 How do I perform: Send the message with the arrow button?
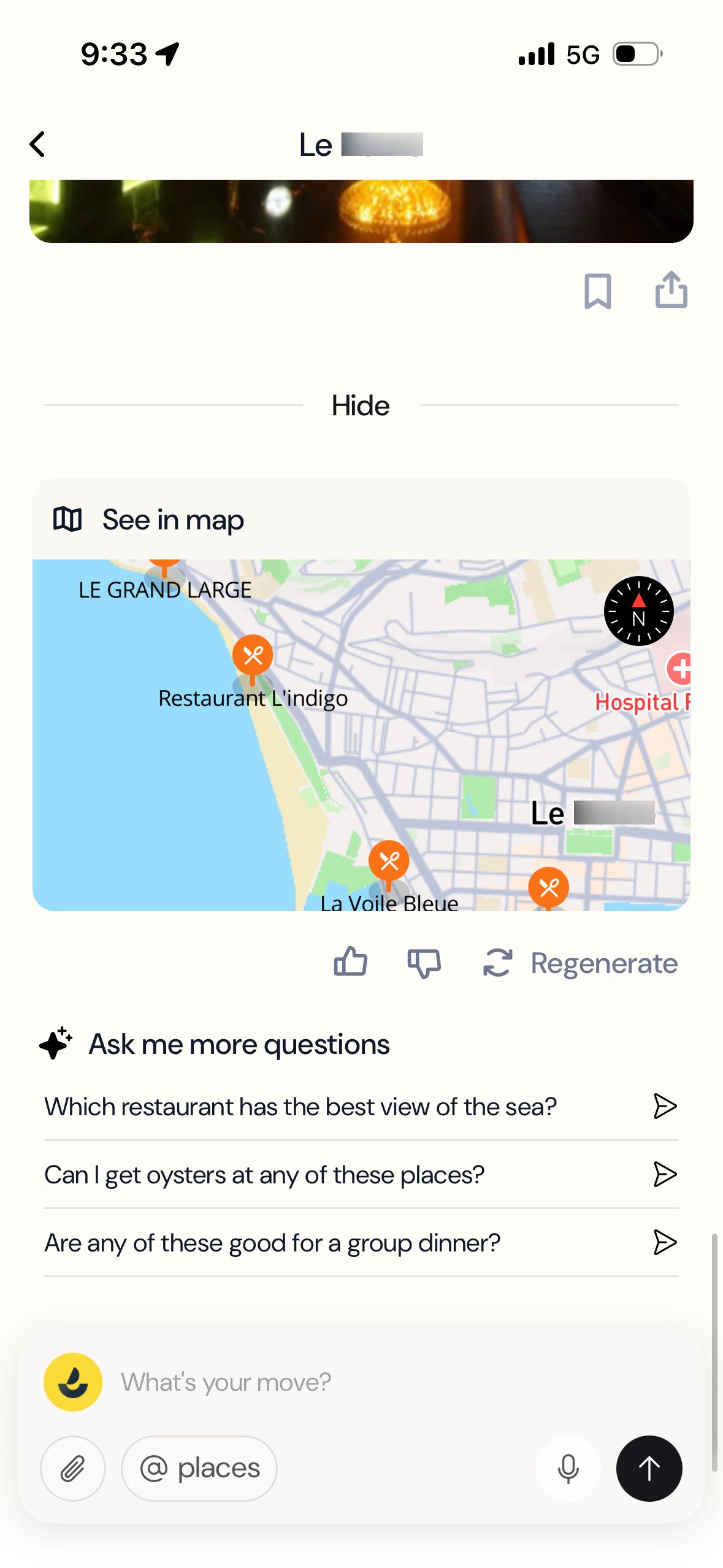(649, 1469)
